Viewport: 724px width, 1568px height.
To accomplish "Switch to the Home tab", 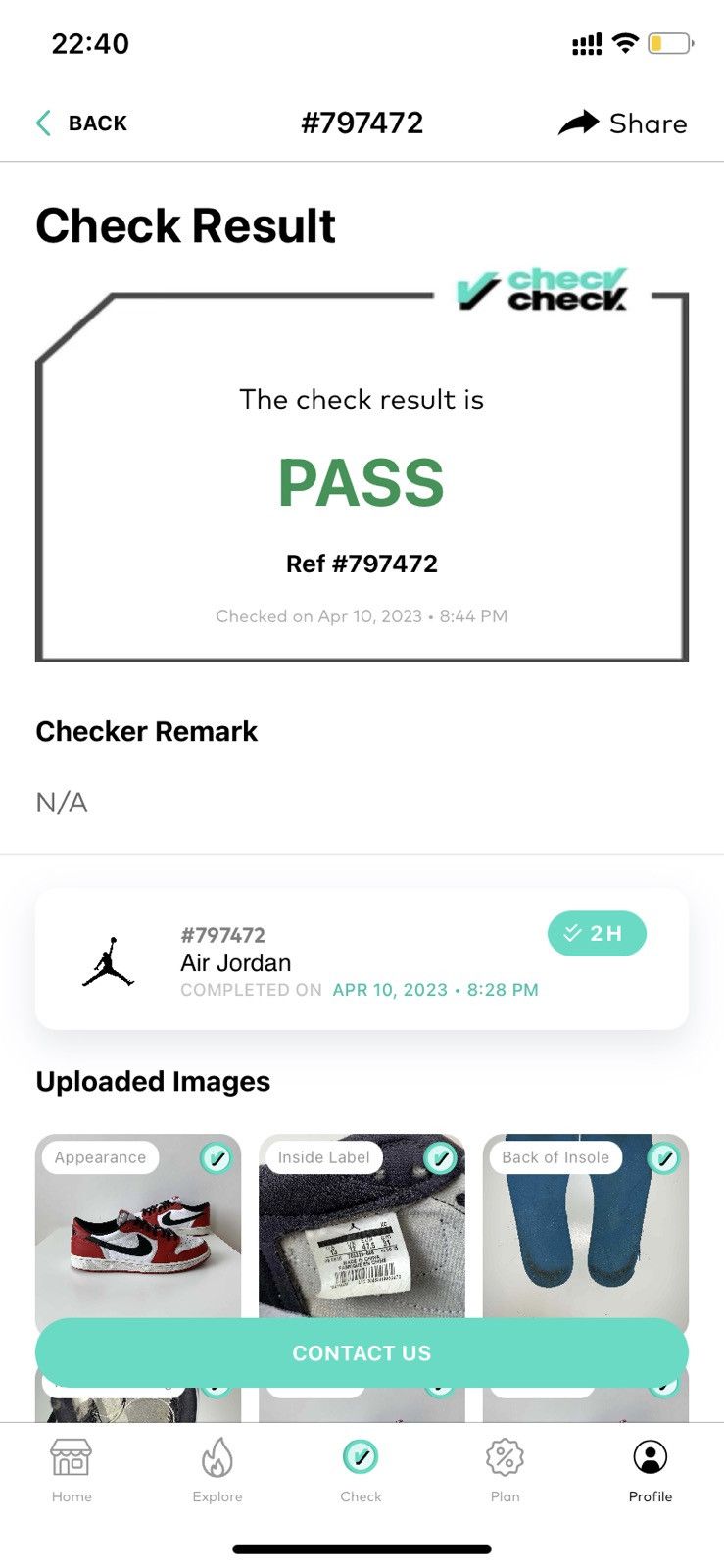I will tap(72, 1470).
